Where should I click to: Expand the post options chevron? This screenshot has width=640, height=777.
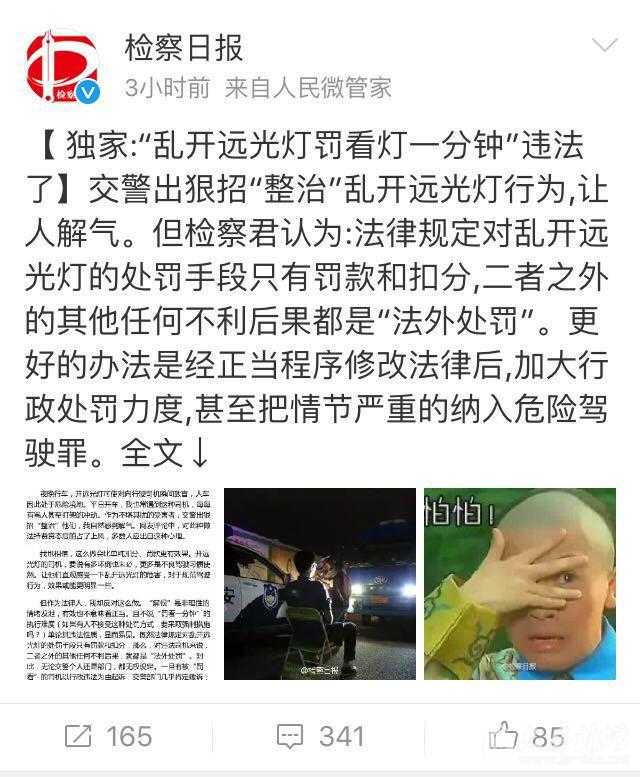[606, 46]
